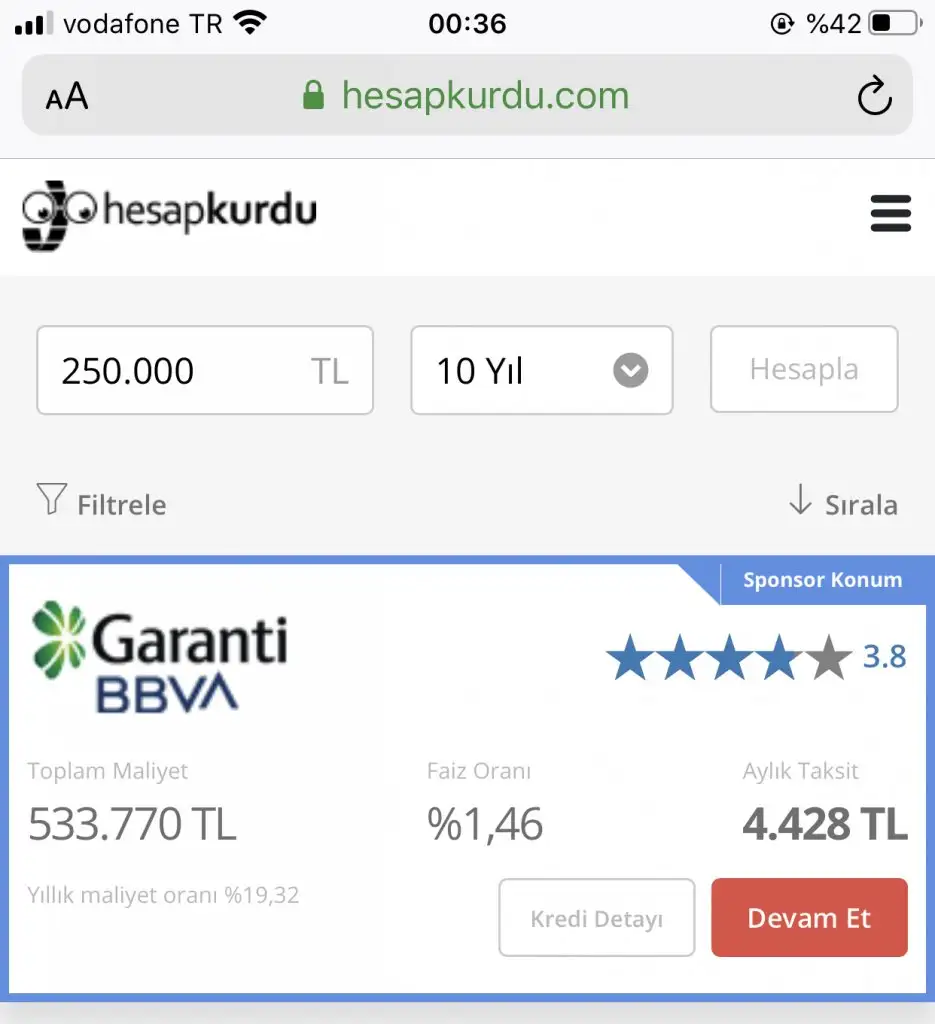Open the reader text size options
This screenshot has height=1024, width=935.
[67, 97]
